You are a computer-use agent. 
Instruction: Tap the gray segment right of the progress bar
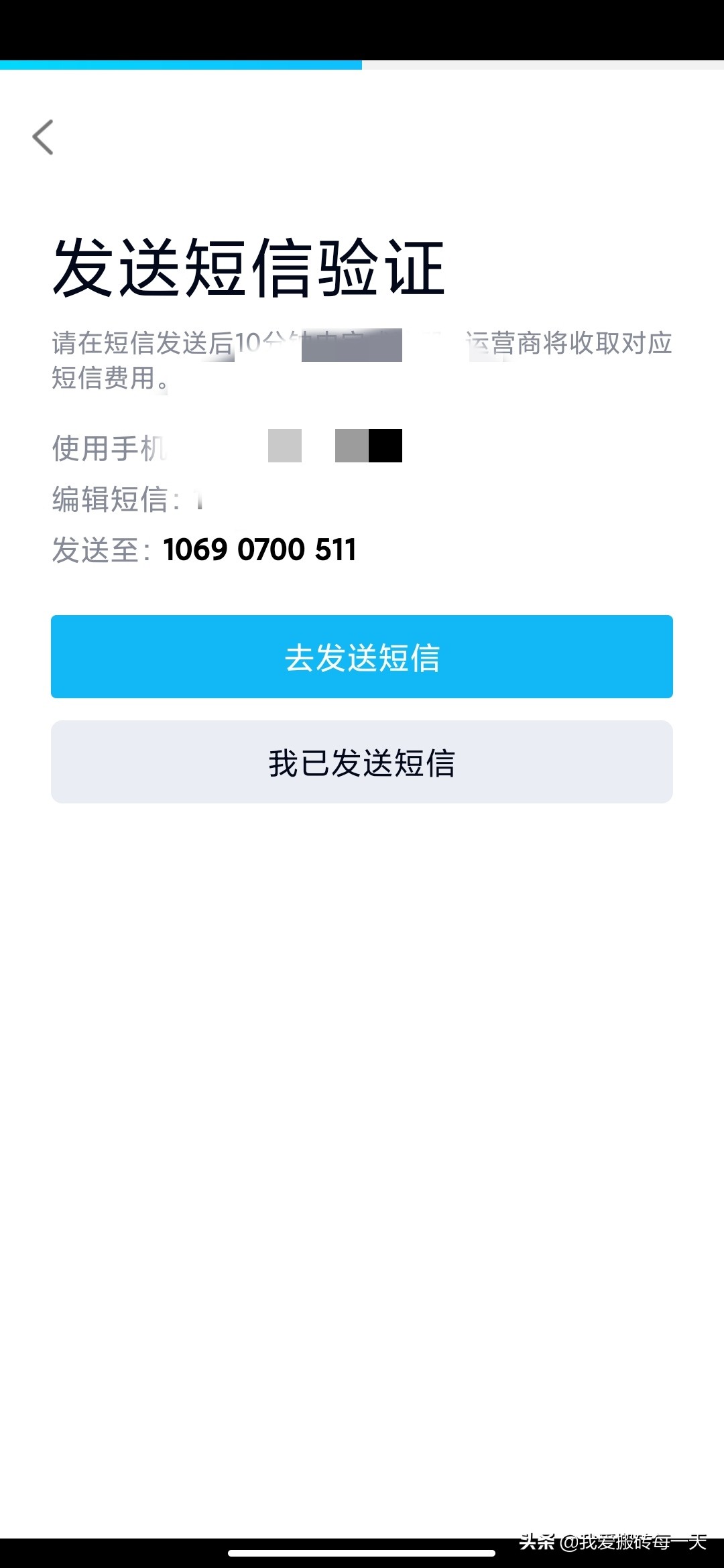tap(543, 65)
